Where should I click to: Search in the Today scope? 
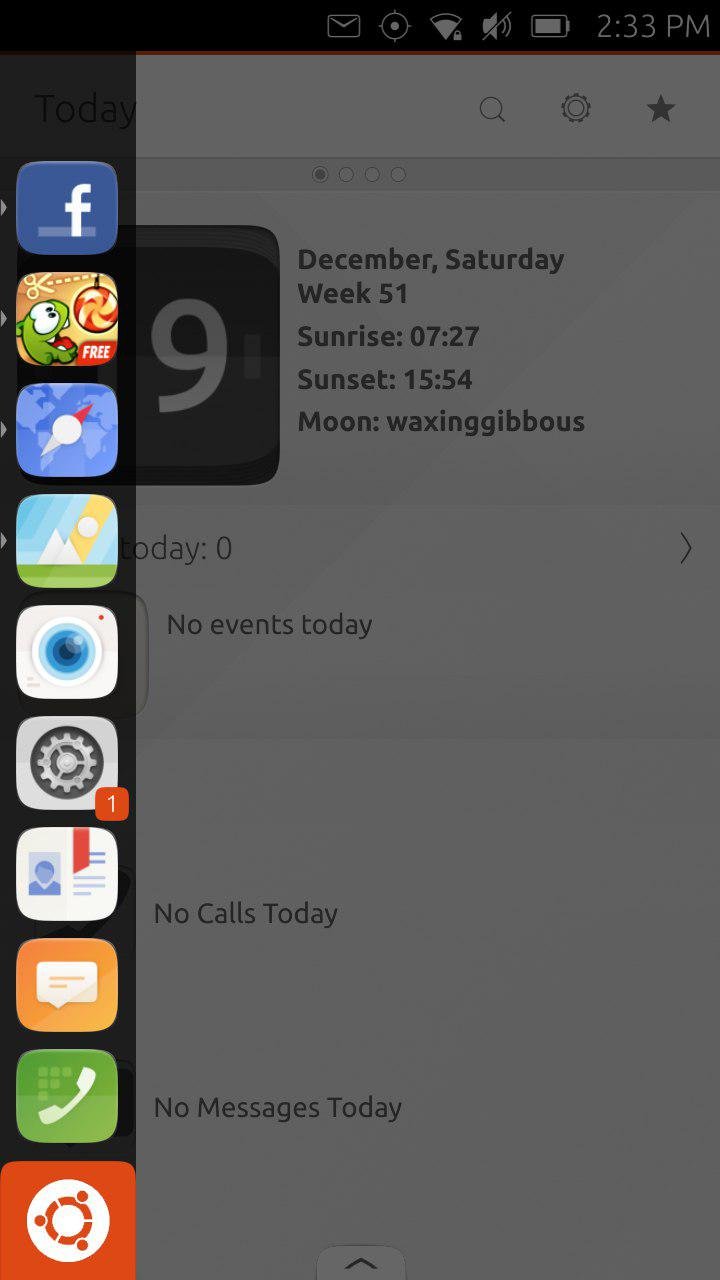[x=492, y=109]
